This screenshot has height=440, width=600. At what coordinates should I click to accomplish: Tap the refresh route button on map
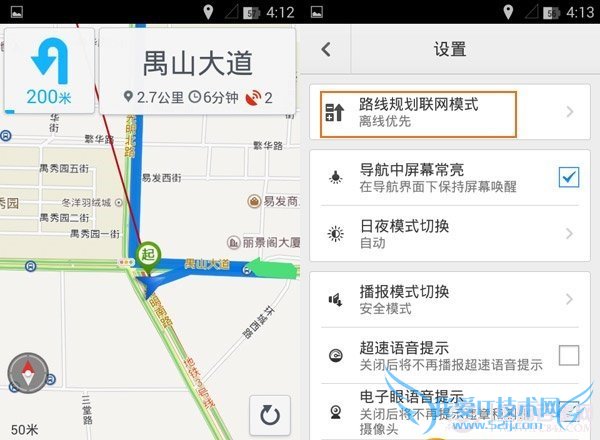269,415
